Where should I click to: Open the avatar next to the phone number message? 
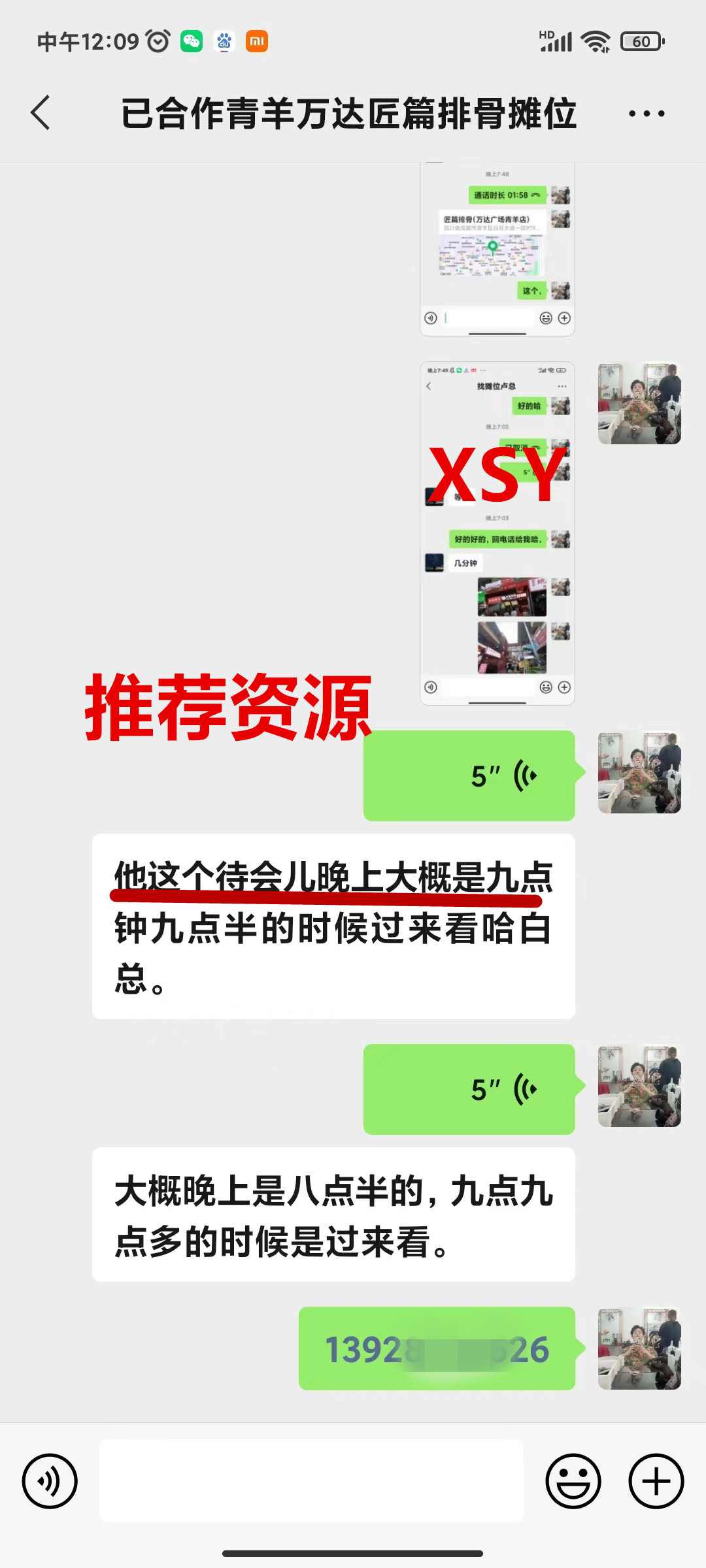(639, 1348)
